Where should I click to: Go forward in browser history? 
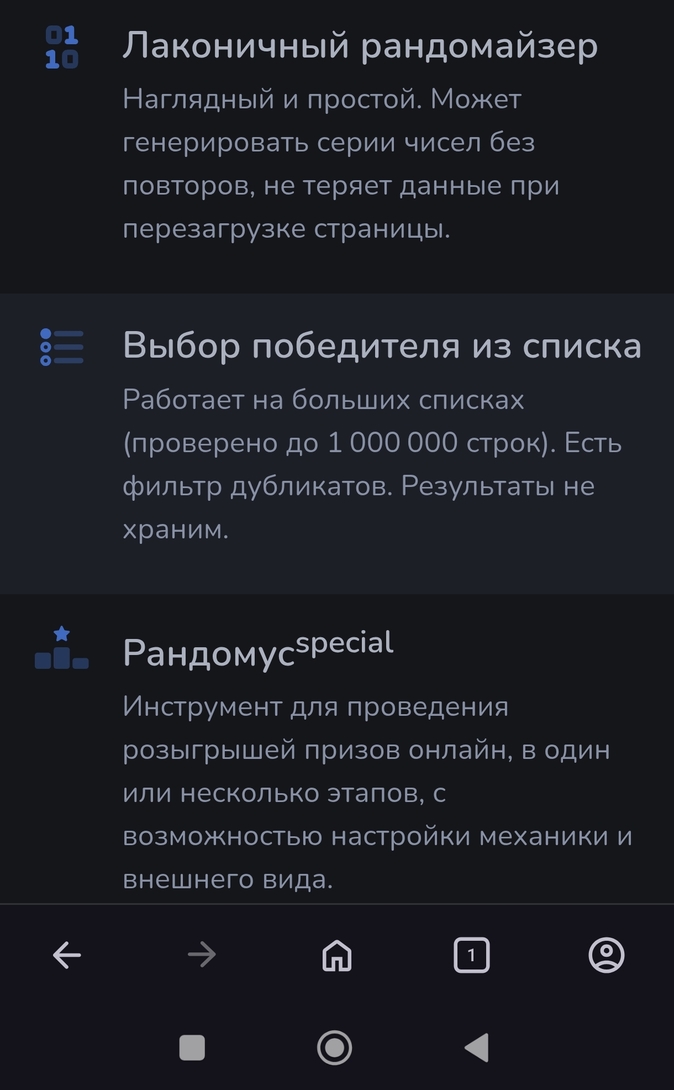pyautogui.click(x=202, y=955)
